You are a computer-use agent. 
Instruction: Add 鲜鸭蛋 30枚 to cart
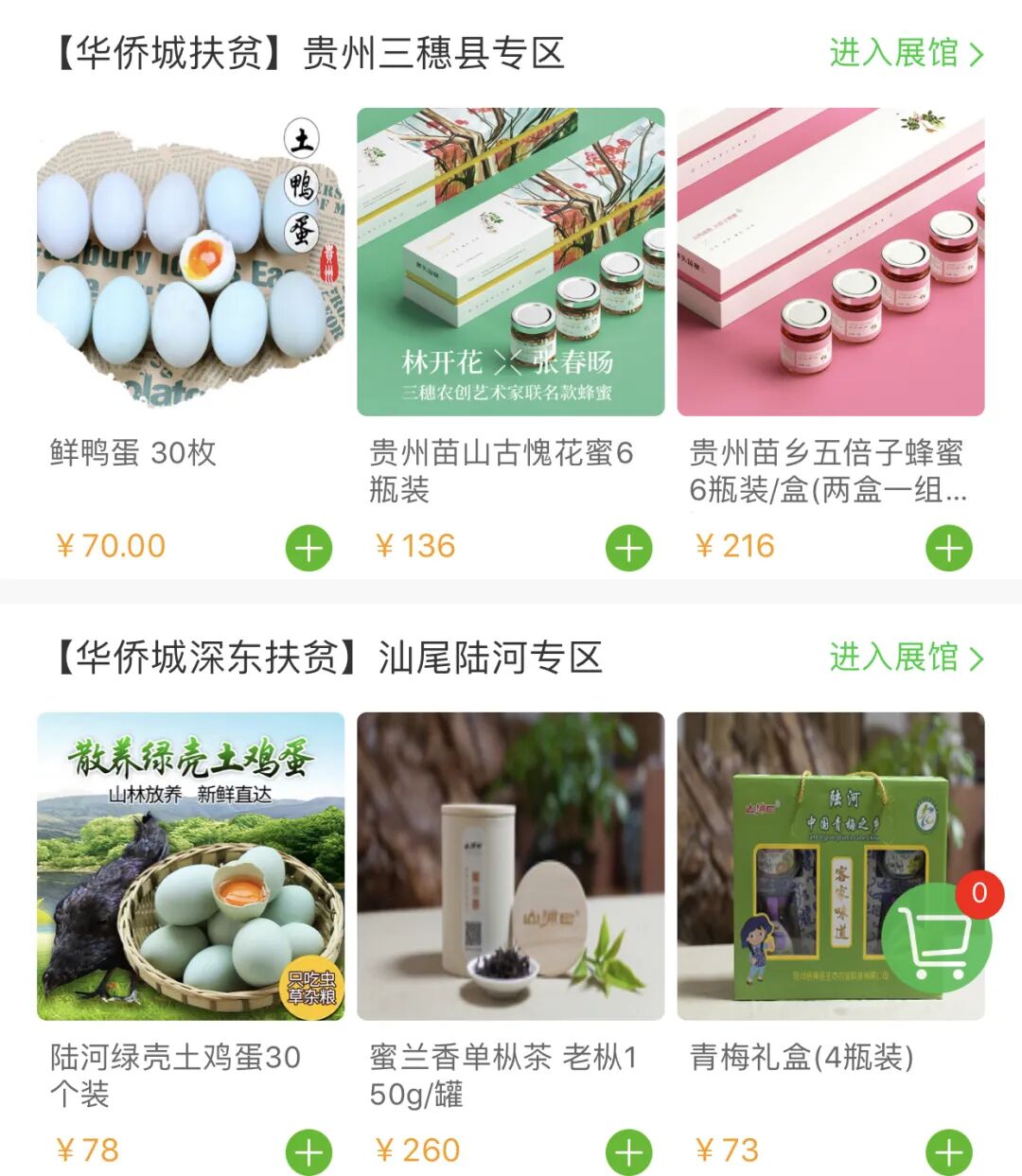tap(309, 548)
